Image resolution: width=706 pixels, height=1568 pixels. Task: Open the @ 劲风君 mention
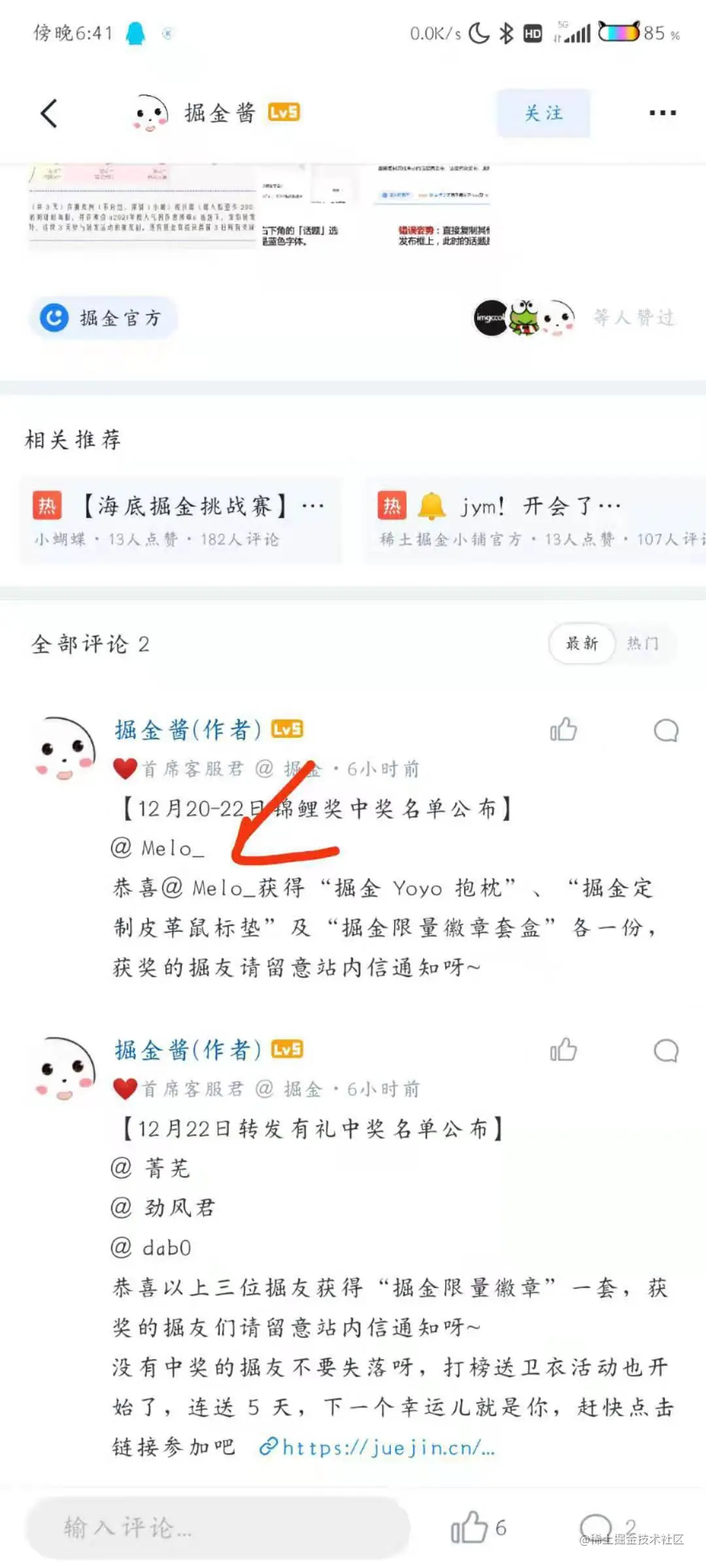(164, 1207)
